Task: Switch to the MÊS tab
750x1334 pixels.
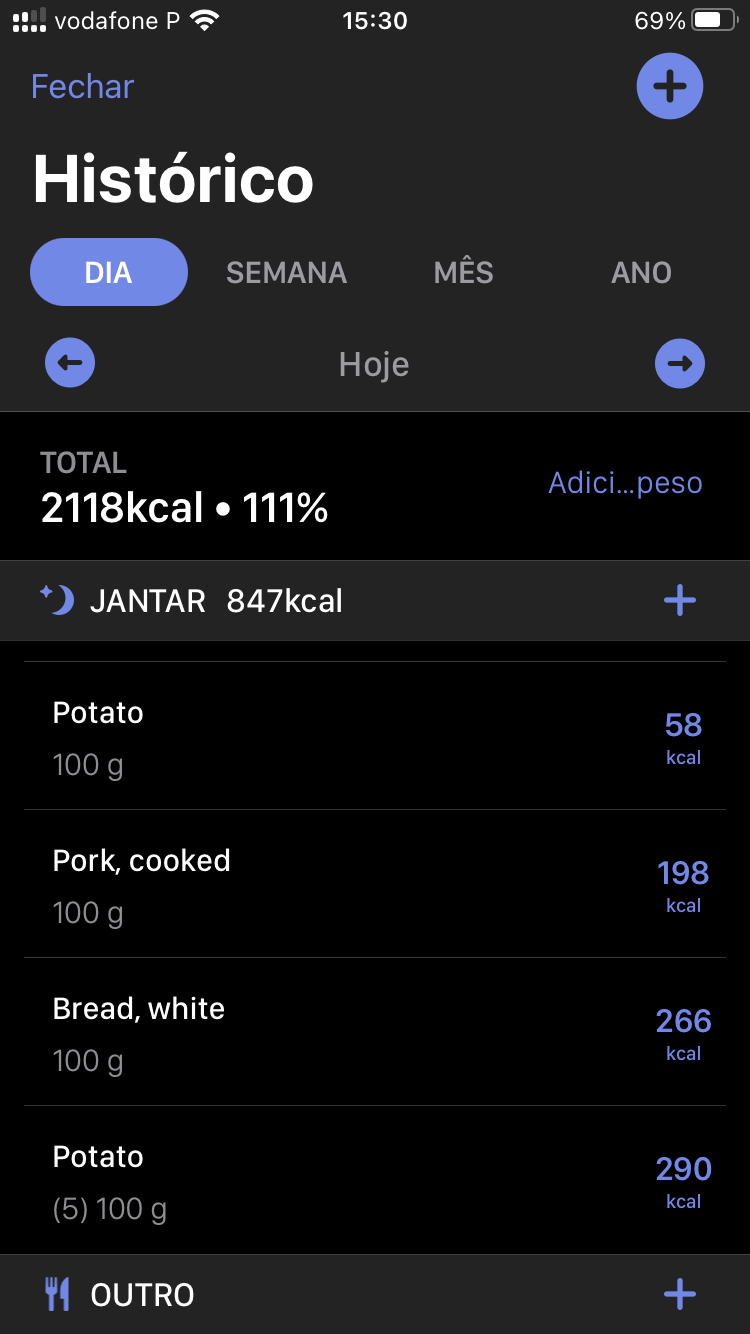Action: coord(463,272)
